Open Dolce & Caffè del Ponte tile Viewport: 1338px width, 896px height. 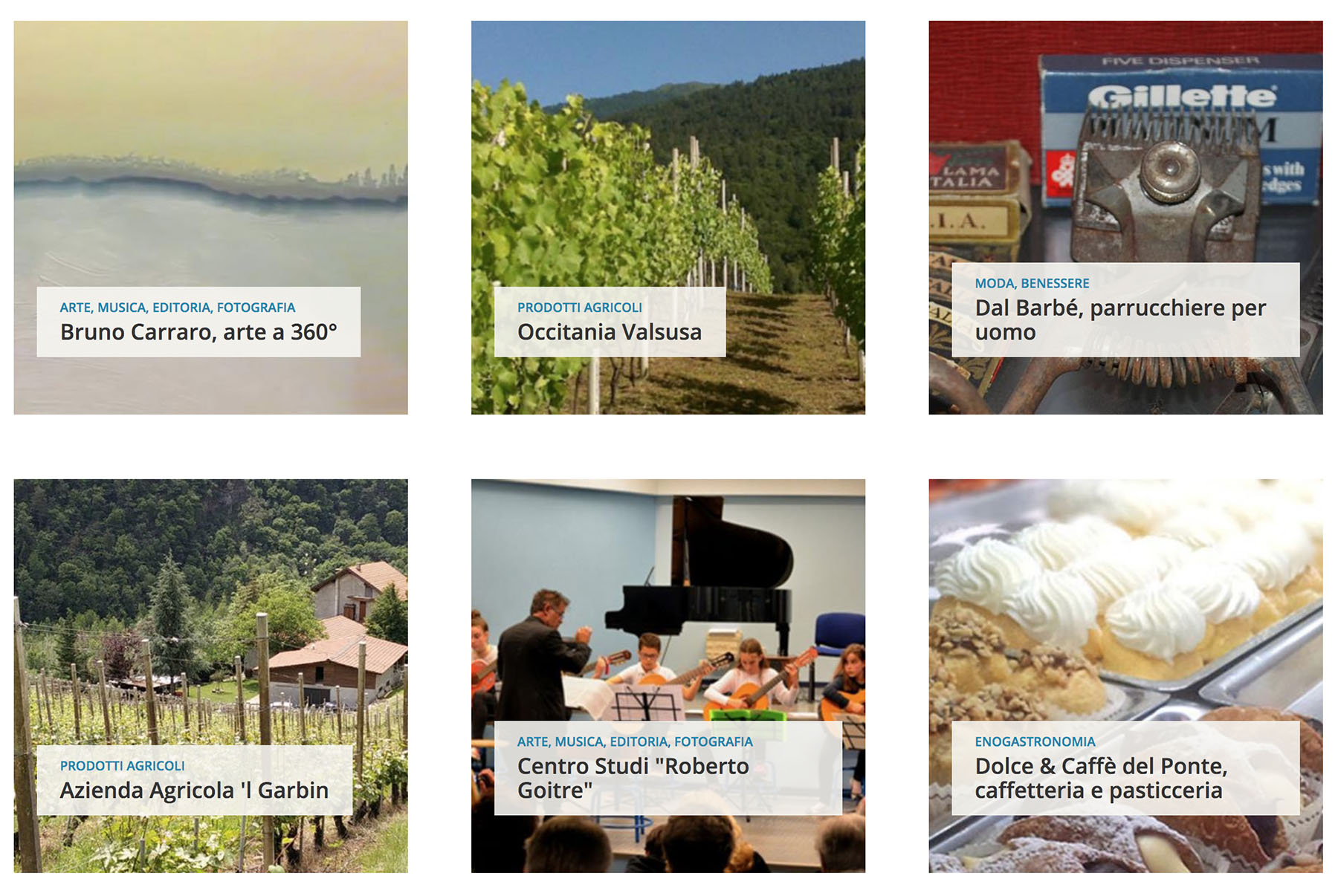1100,778
